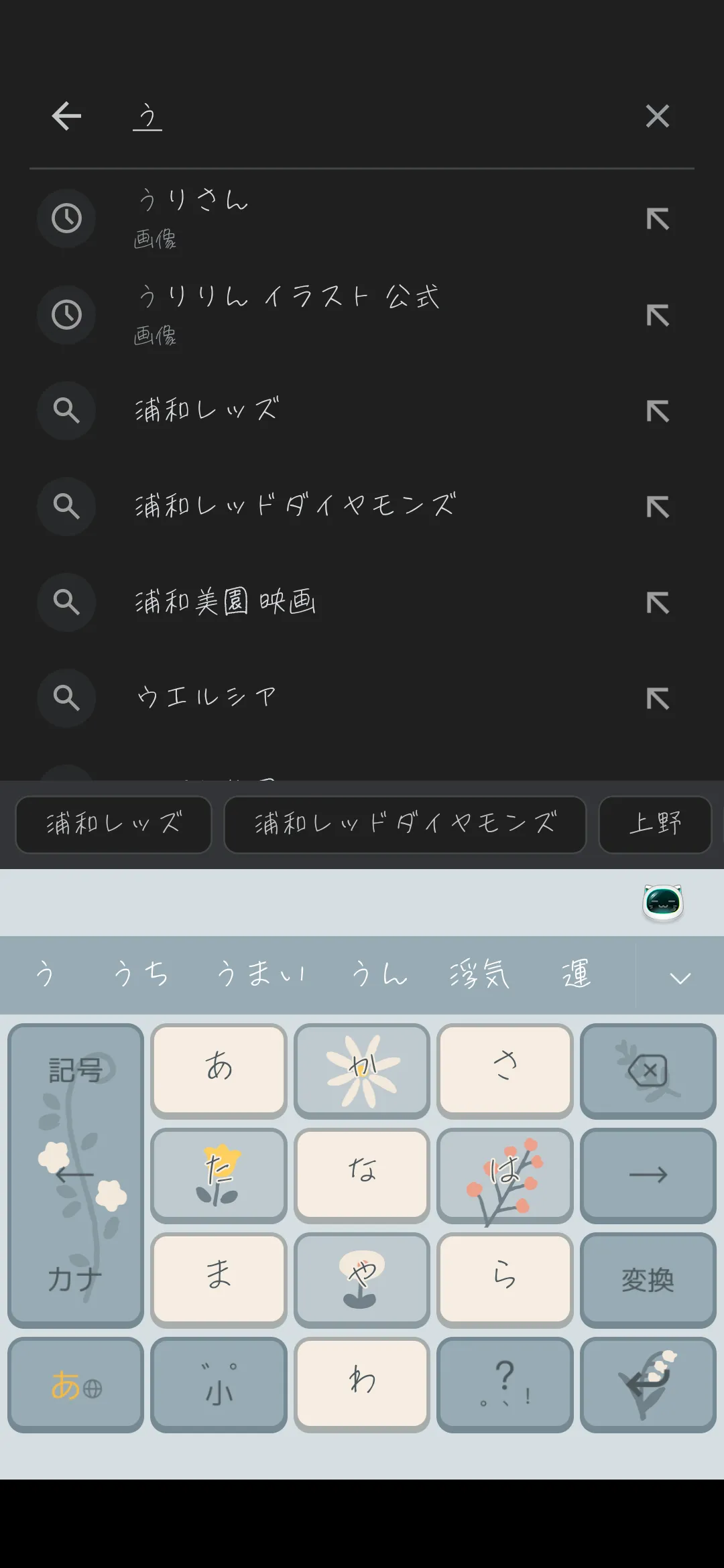Choose the 浦和美園 映画 suggestion

(x=362, y=602)
